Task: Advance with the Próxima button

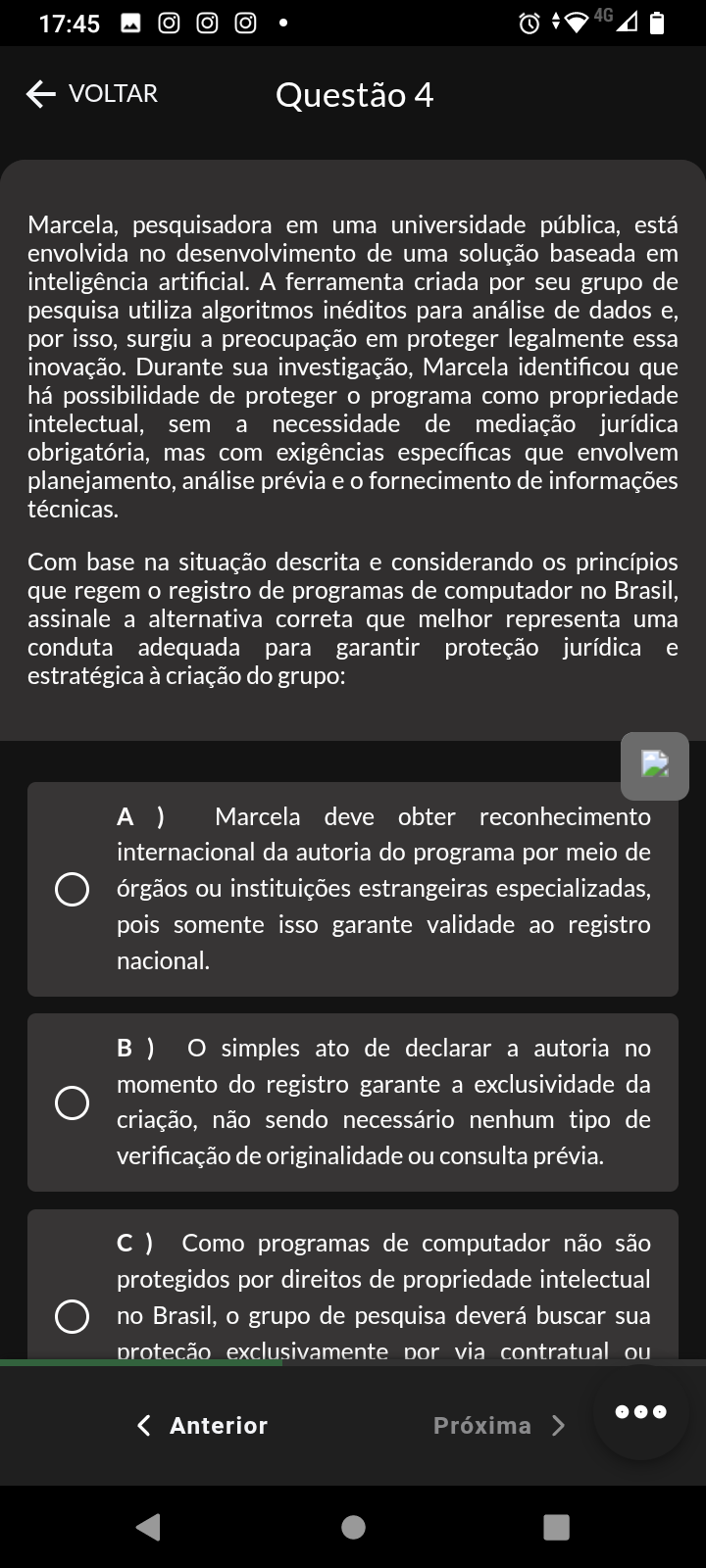Action: [499, 1425]
